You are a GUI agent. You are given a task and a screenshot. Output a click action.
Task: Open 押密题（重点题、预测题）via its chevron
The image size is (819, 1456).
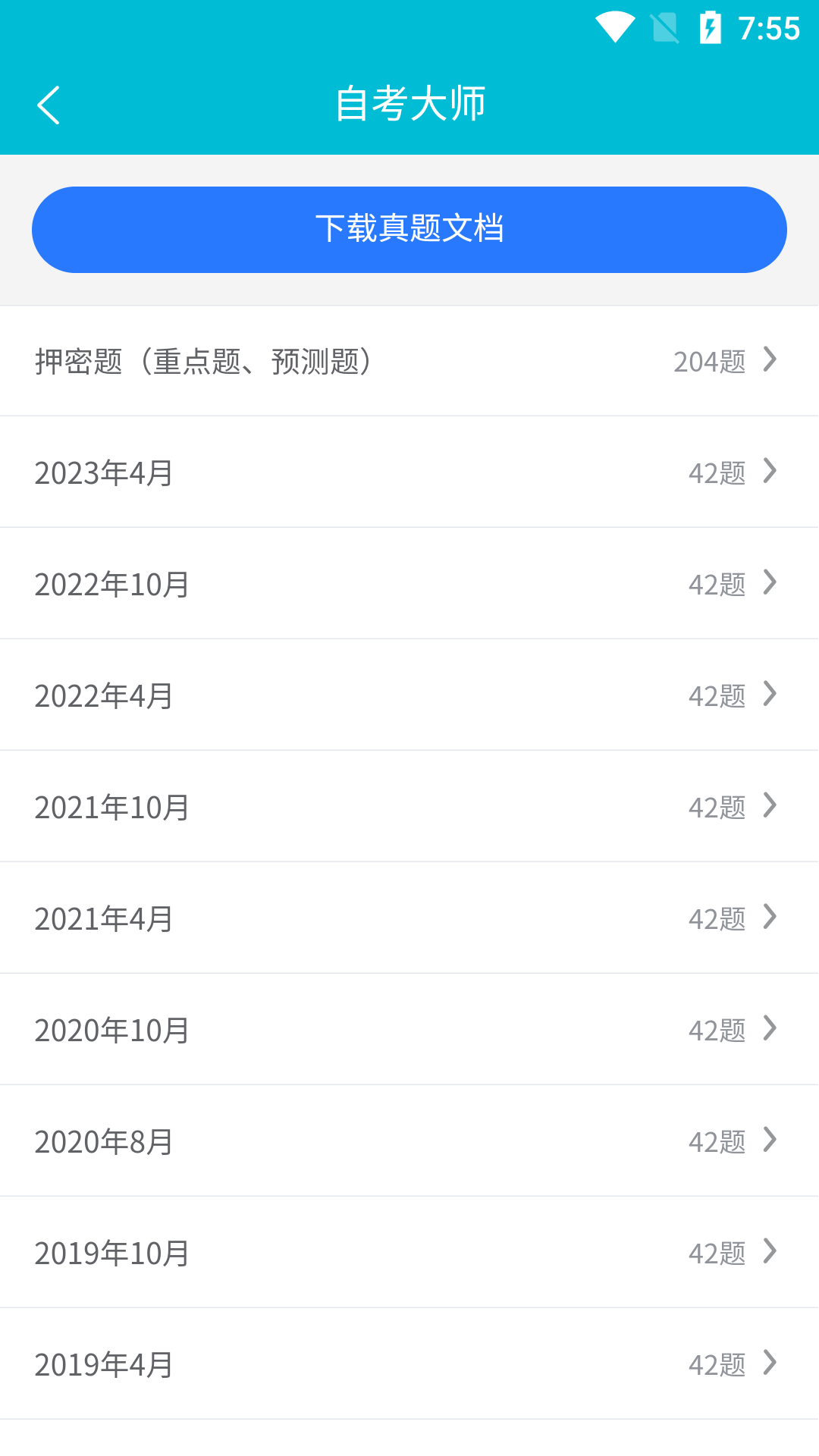point(770,361)
